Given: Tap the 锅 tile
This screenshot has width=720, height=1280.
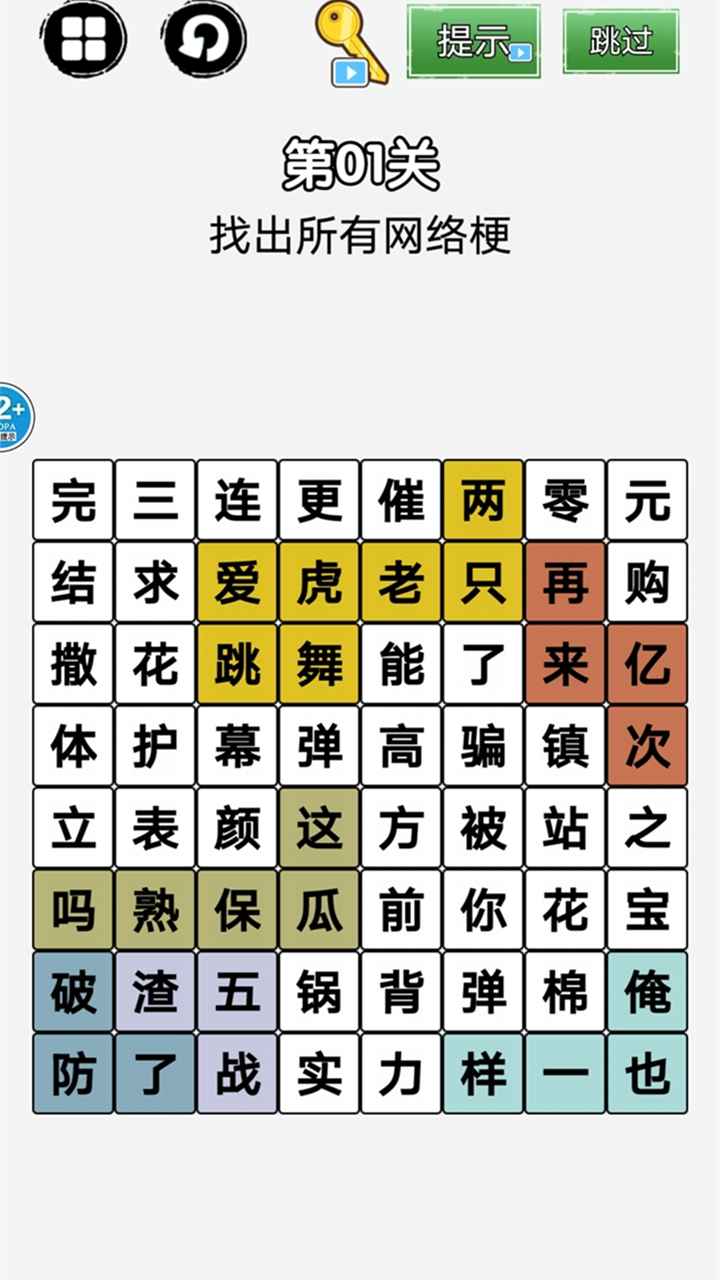Looking at the screenshot, I should point(319,992).
